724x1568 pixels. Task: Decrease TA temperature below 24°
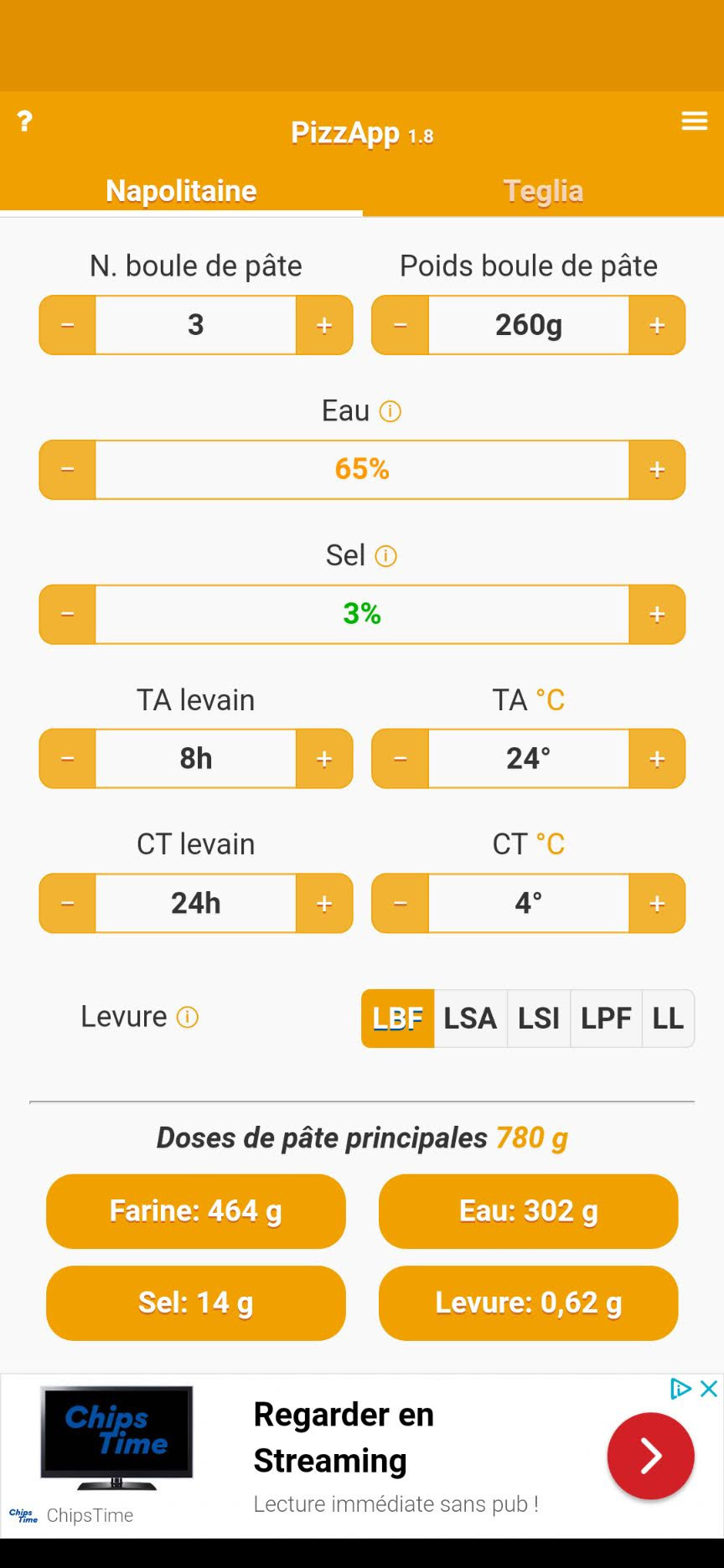coord(401,759)
